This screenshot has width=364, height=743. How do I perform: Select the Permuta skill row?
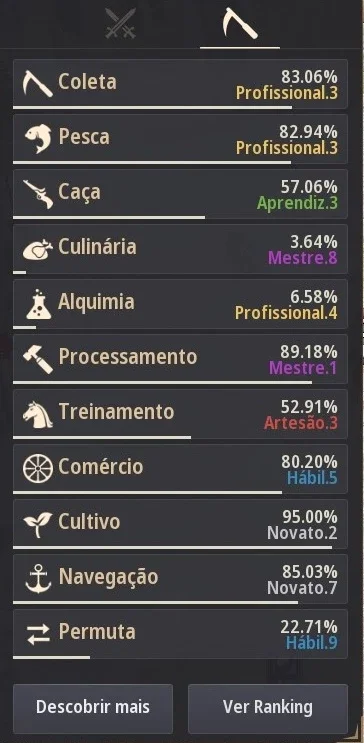(180, 634)
